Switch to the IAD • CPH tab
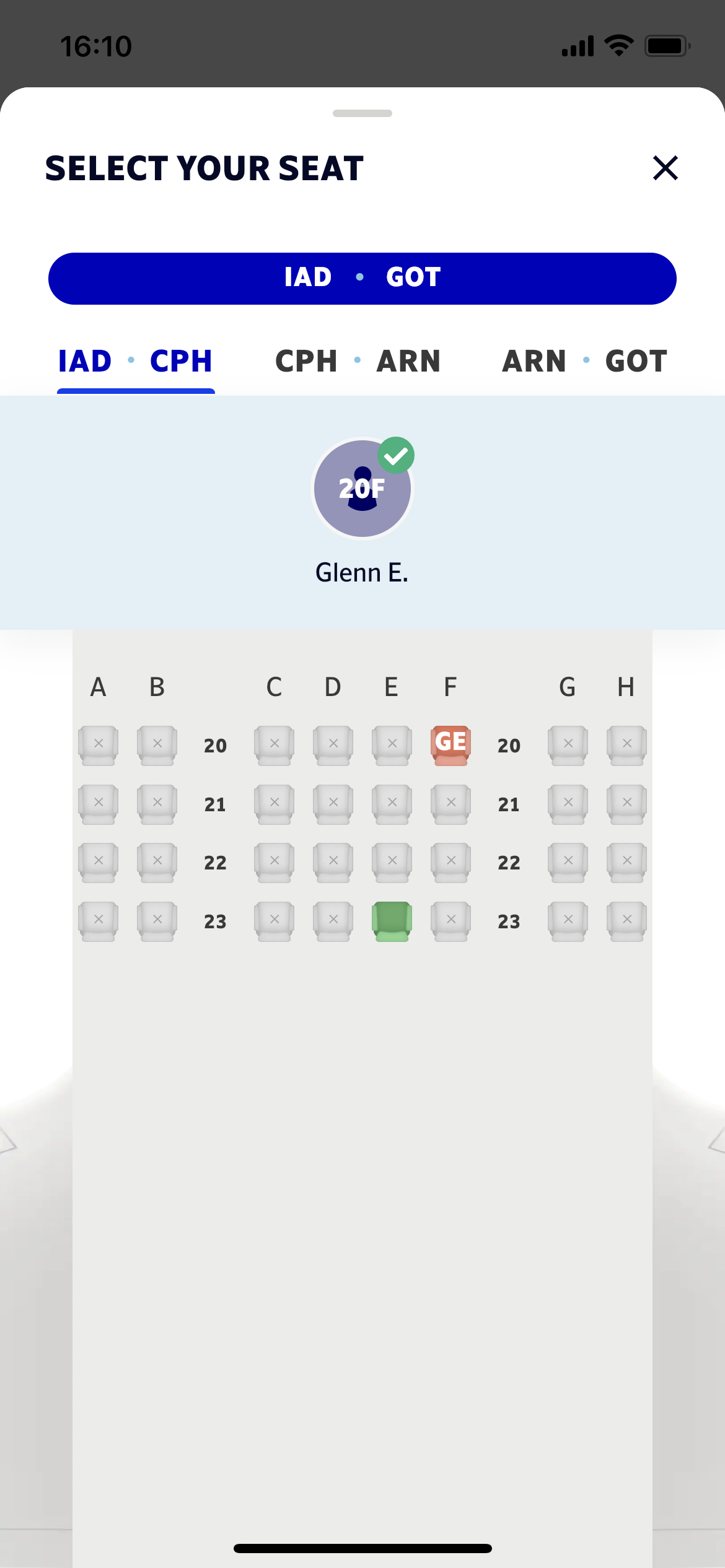The image size is (725, 1568). (136, 362)
